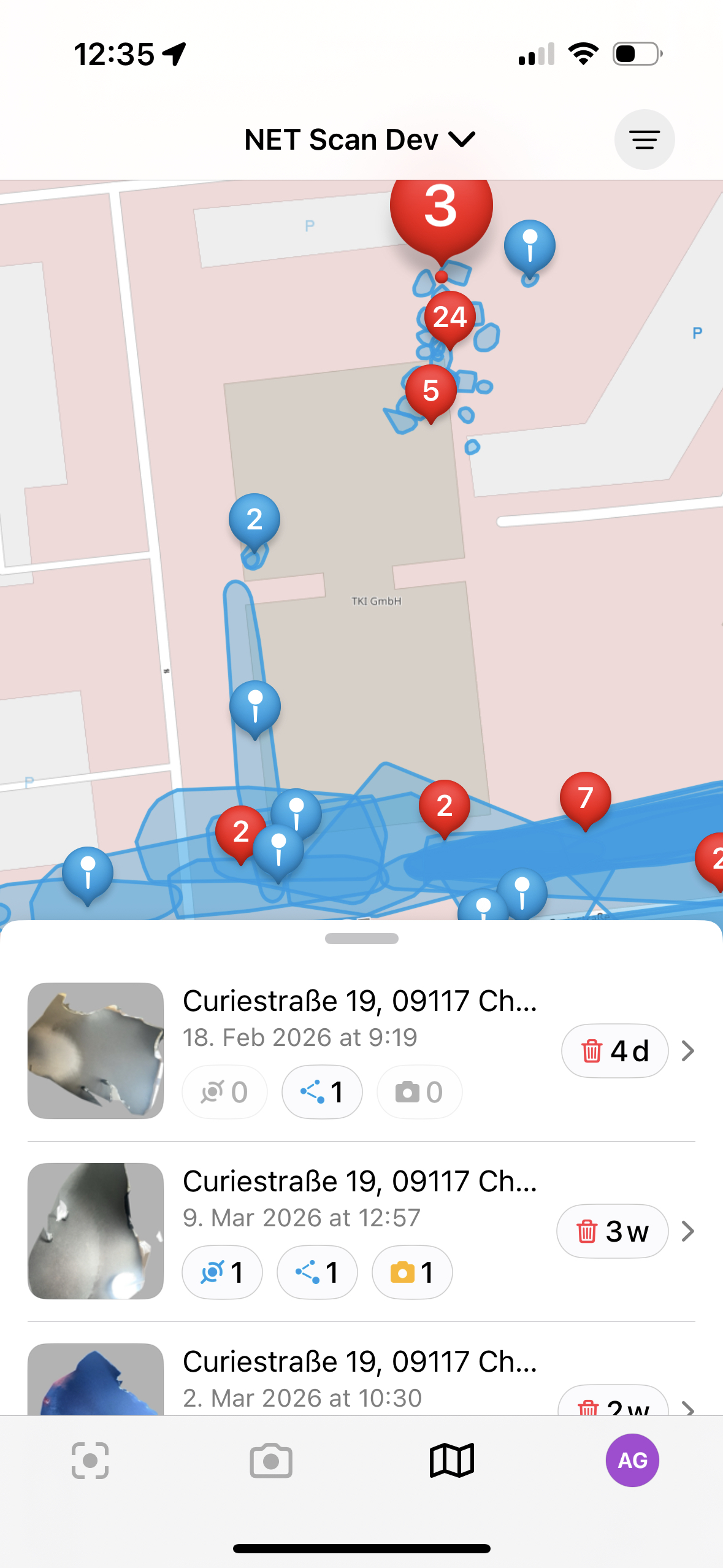
Task: Switch to the map tab
Action: pos(452,1461)
